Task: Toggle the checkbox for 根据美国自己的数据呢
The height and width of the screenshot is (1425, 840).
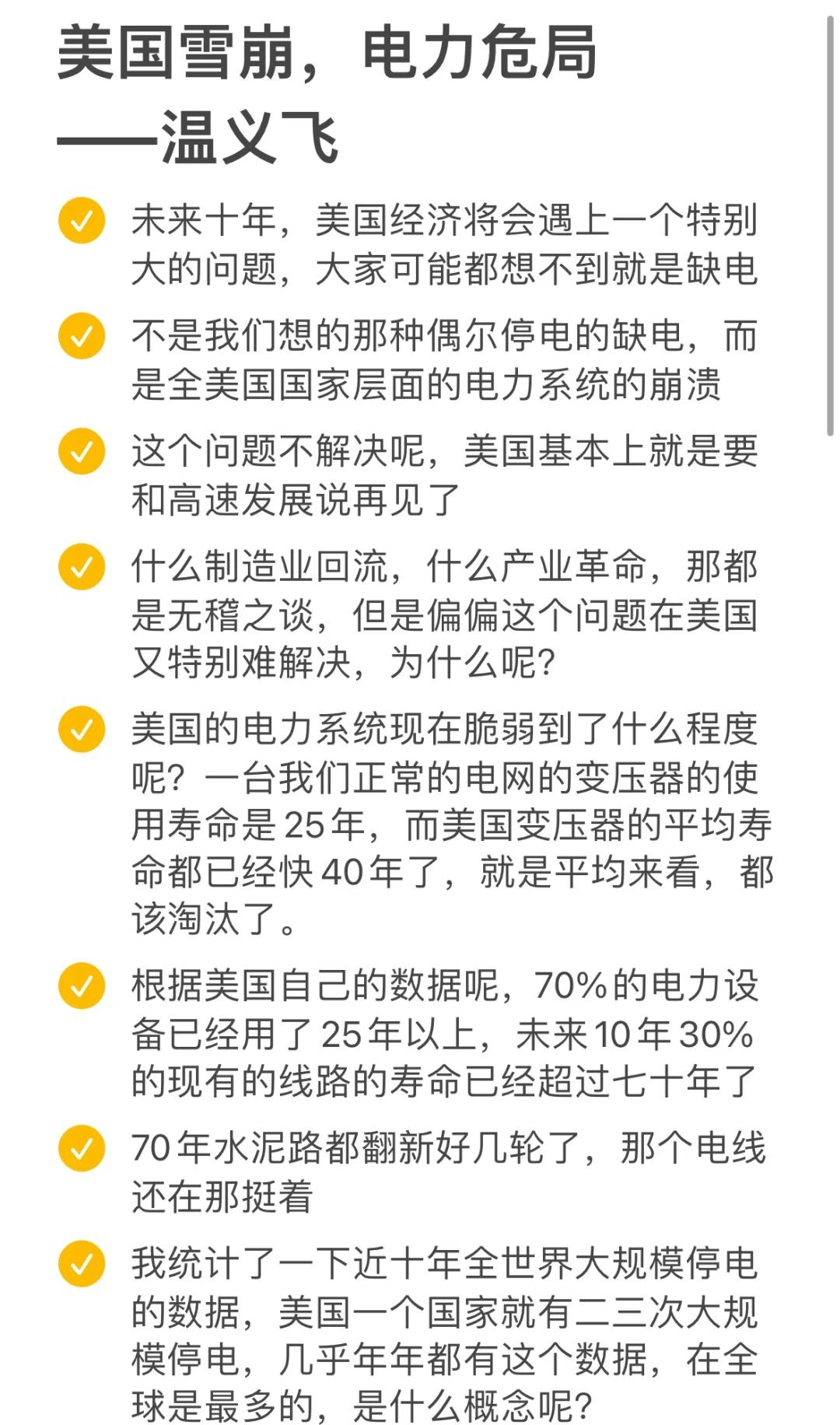Action: [x=82, y=986]
